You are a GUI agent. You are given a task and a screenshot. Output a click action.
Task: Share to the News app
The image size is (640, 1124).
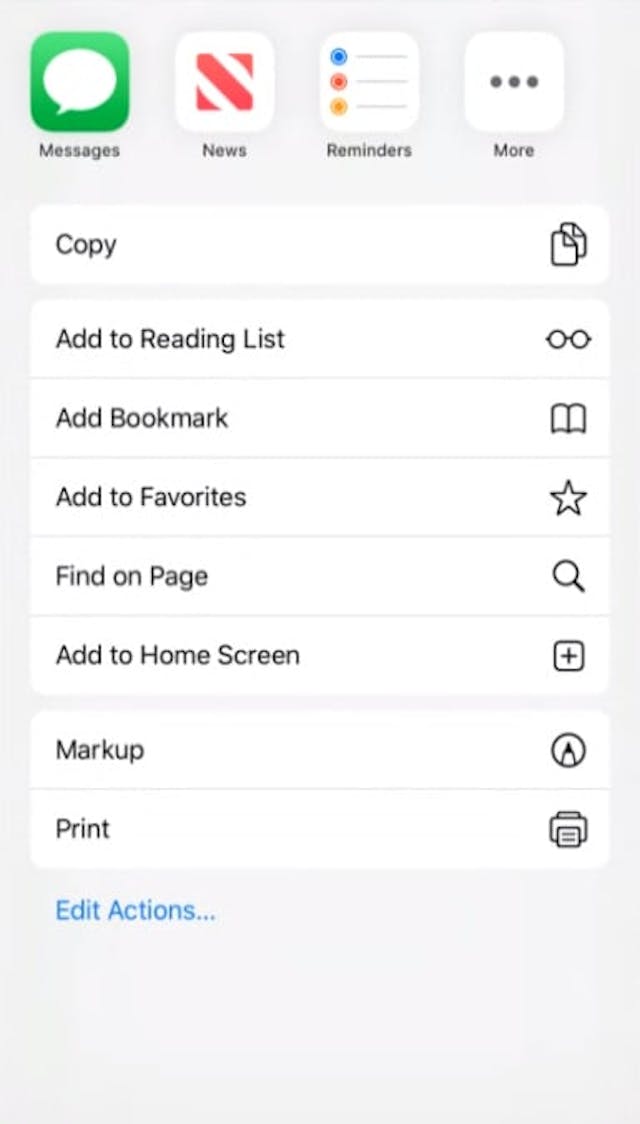224,83
